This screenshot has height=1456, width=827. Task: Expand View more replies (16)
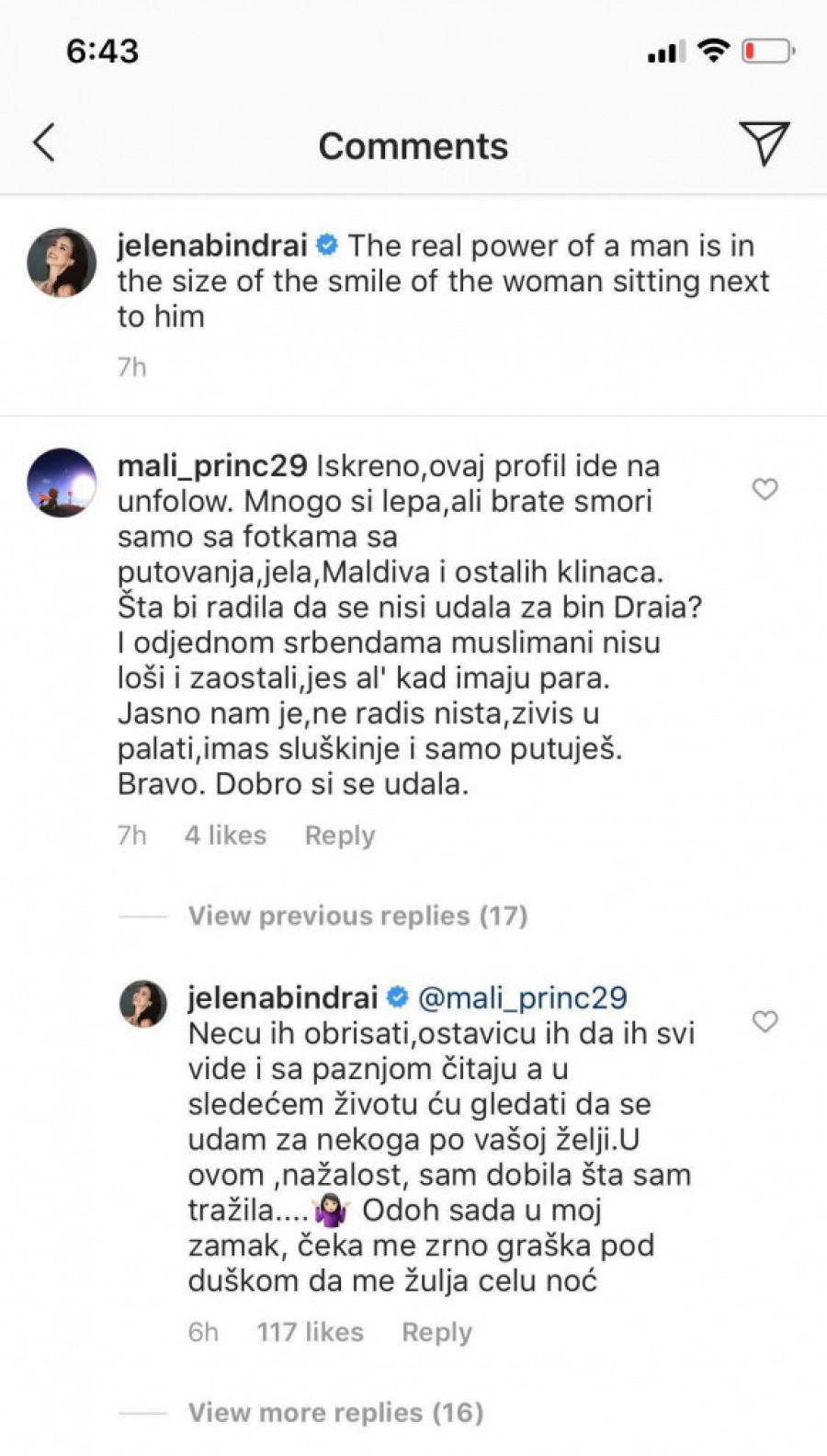pos(335,1412)
